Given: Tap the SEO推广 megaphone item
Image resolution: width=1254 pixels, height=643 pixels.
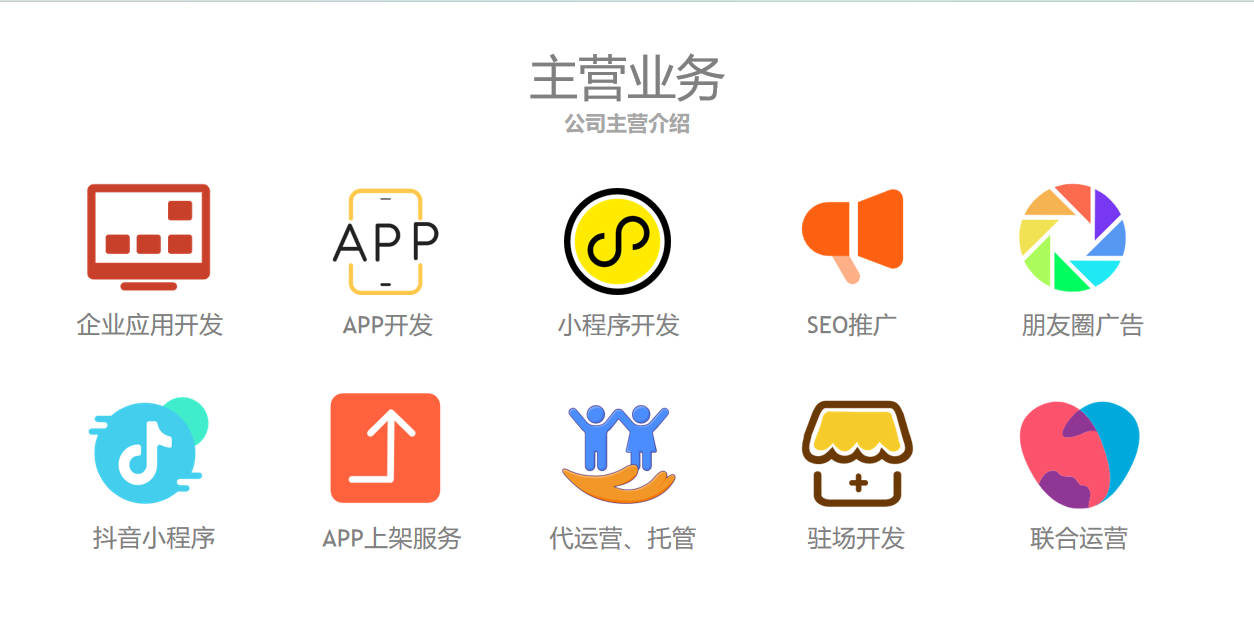Looking at the screenshot, I should (852, 236).
